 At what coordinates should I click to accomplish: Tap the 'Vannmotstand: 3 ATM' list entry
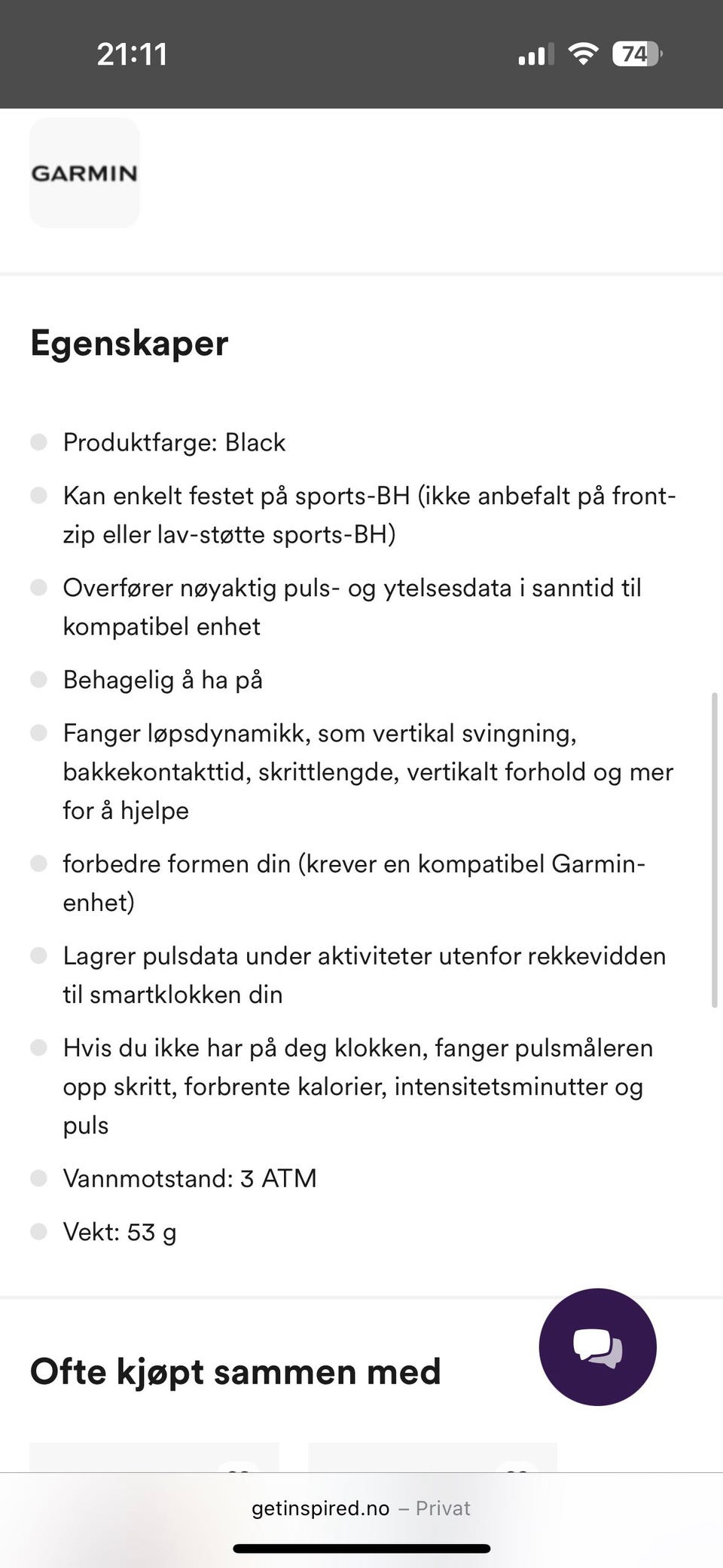[x=190, y=1178]
